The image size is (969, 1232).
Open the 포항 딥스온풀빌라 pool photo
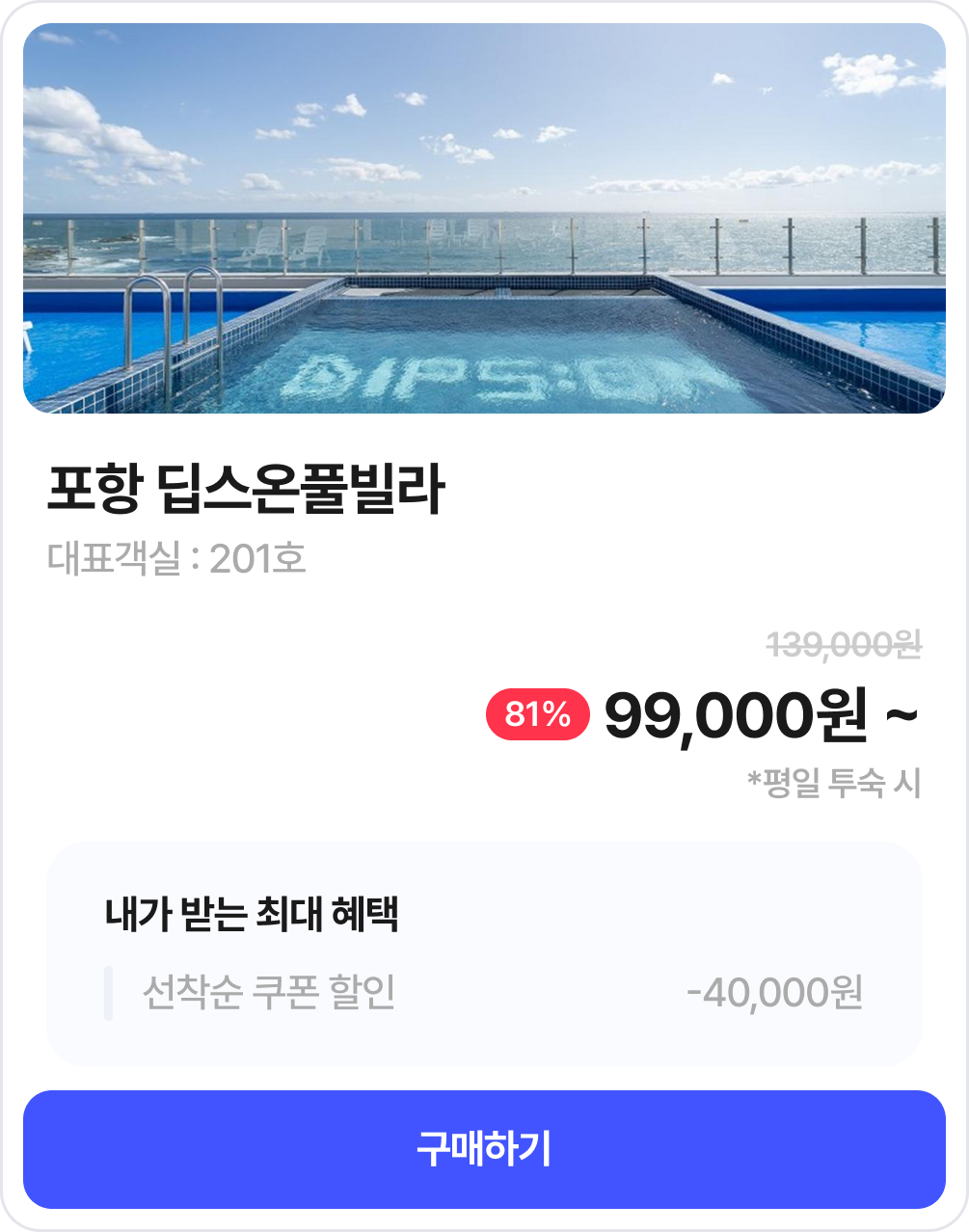pyautogui.click(x=484, y=219)
